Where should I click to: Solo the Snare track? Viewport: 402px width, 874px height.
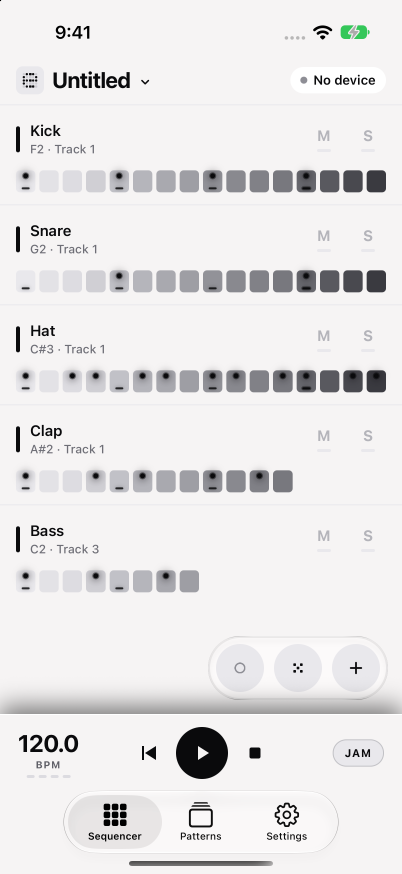click(368, 237)
